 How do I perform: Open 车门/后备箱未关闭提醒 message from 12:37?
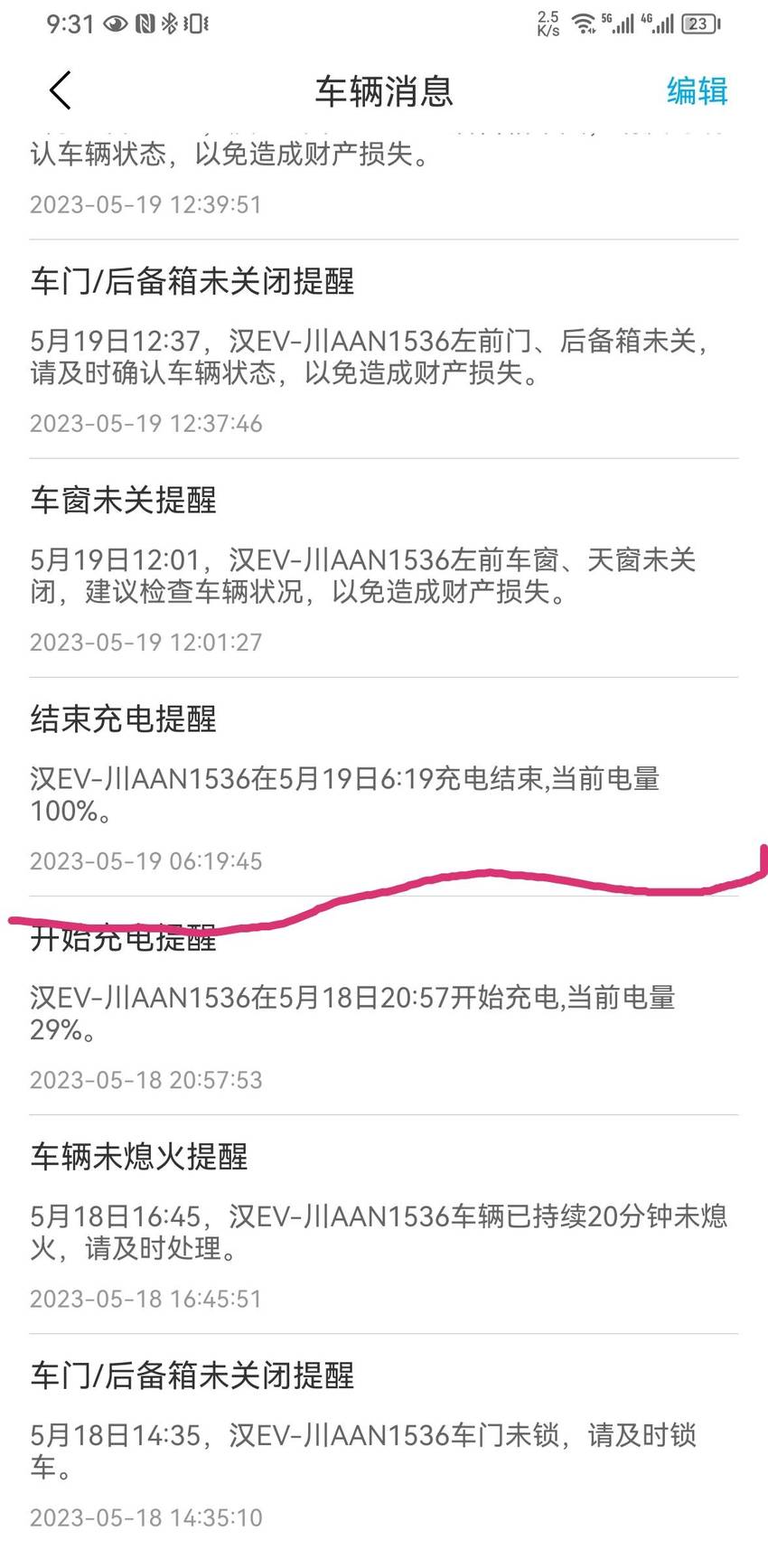coord(384,349)
